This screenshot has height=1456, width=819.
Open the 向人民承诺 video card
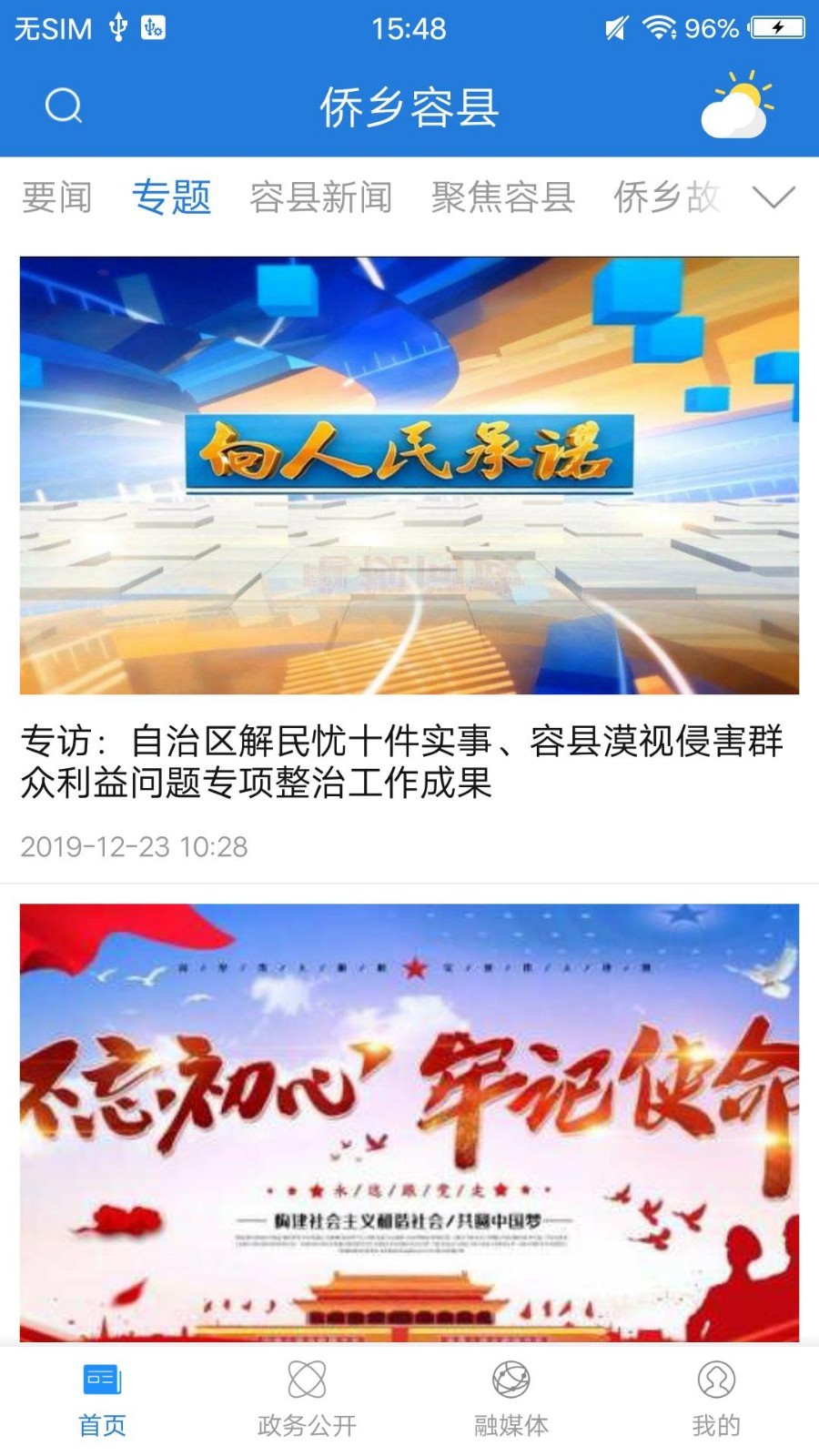(x=409, y=475)
